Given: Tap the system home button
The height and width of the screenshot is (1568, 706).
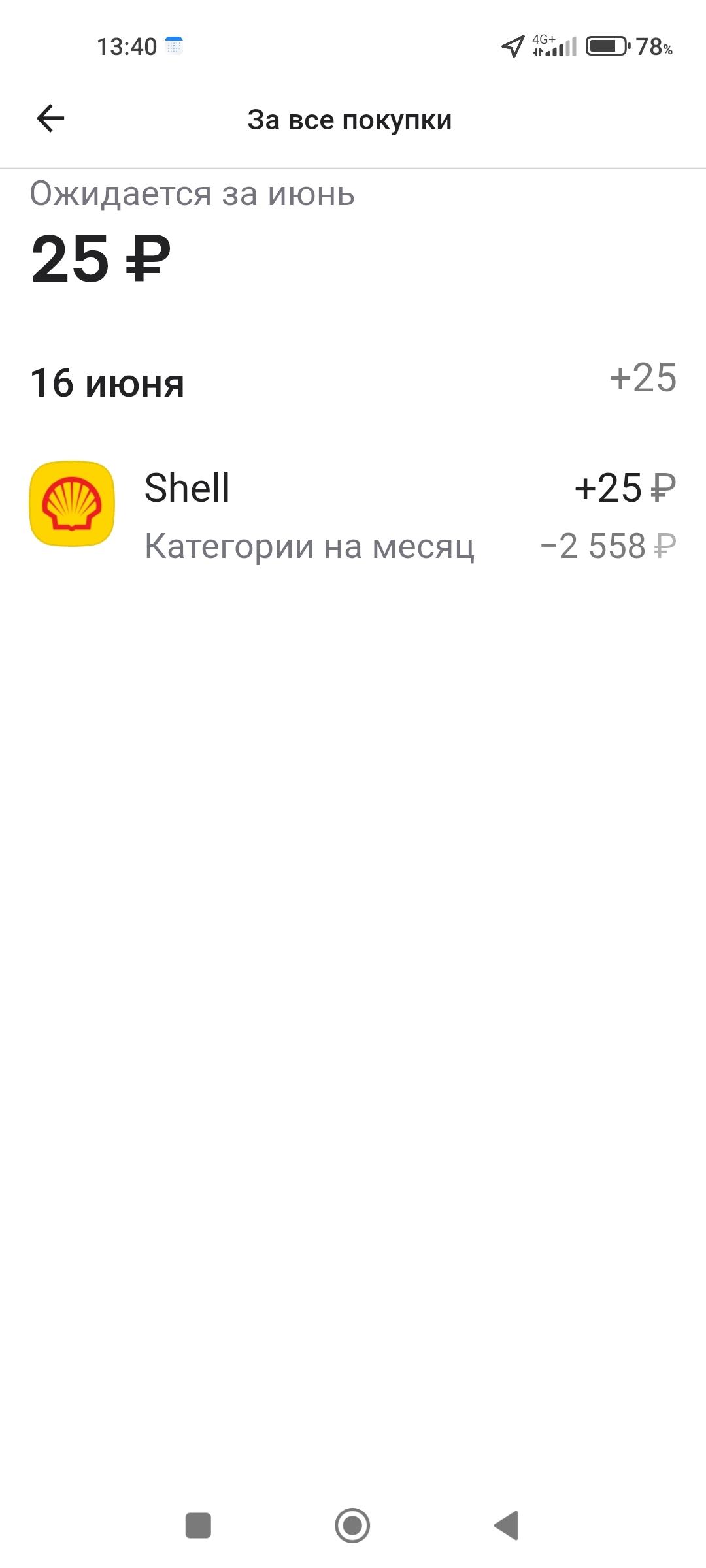Looking at the screenshot, I should 352,1526.
